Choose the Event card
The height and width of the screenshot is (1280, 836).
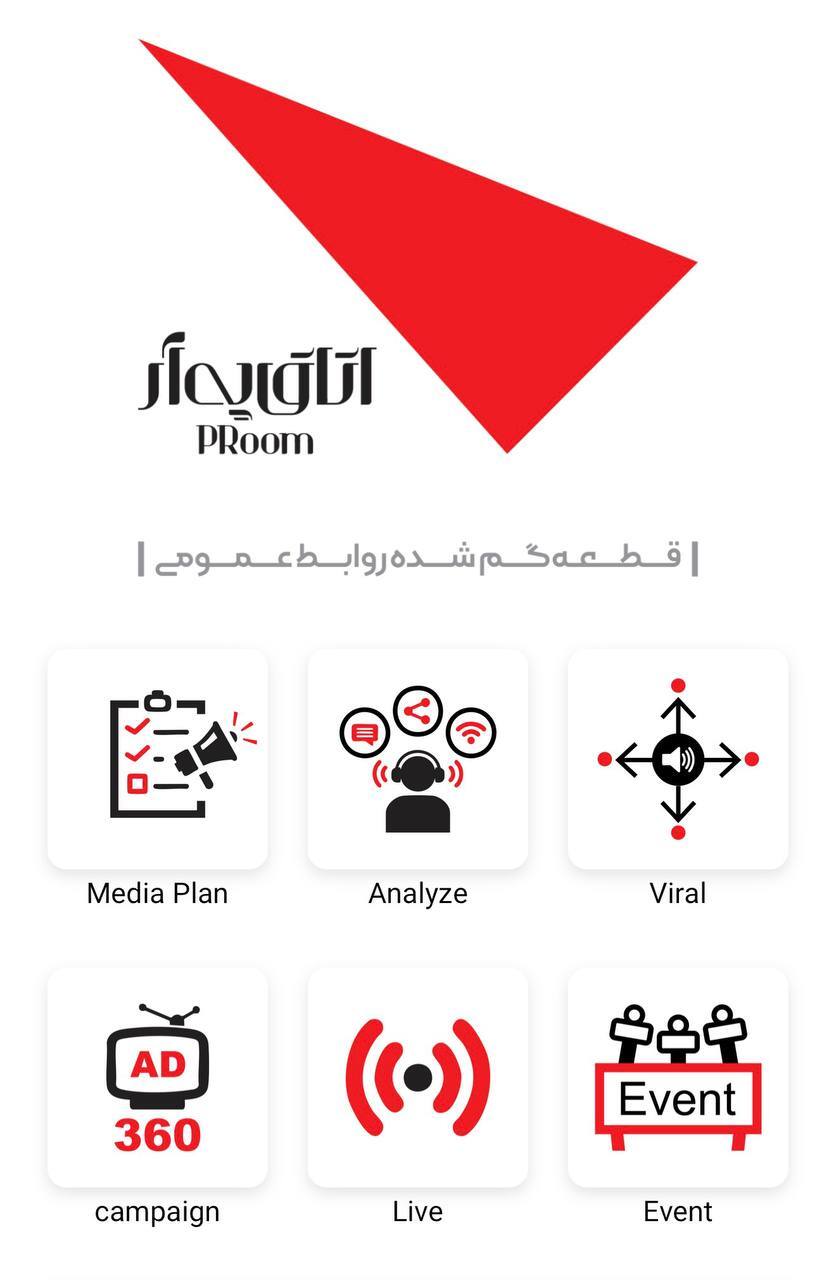(677, 1077)
